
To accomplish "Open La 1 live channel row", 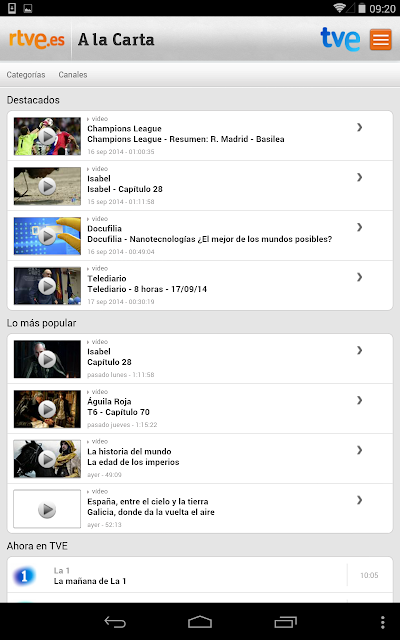I will [200, 575].
